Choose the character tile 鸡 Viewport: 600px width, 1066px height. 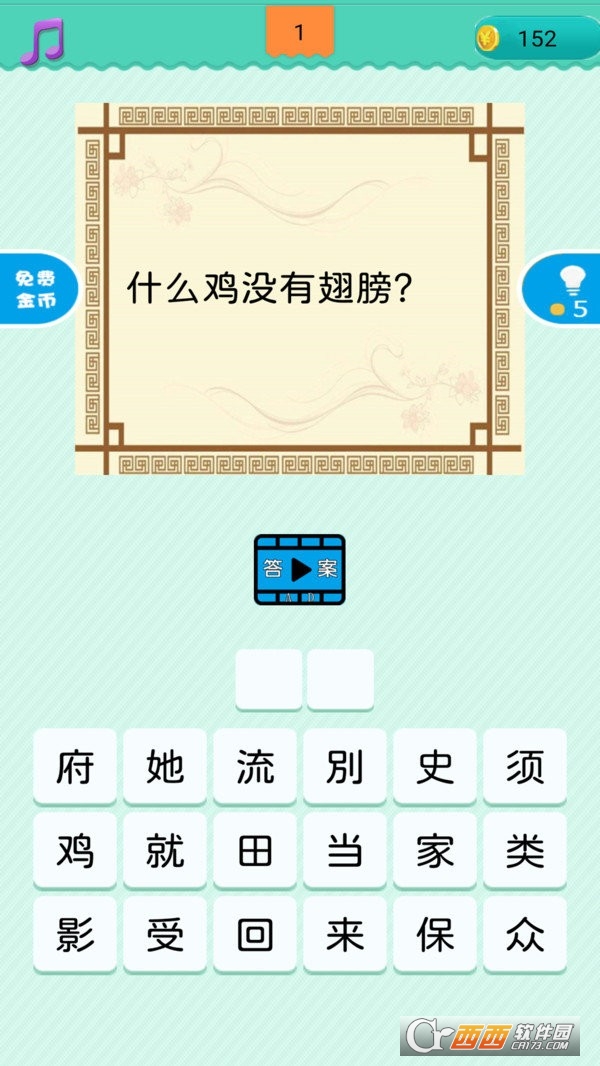75,851
